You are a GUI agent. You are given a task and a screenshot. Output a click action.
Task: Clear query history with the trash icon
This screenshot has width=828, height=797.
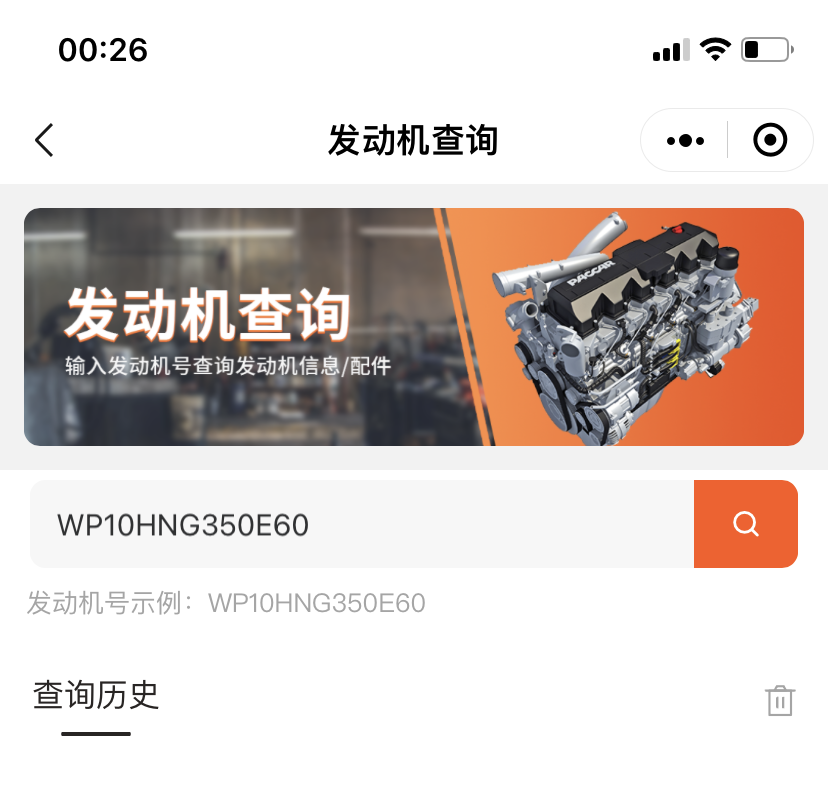click(x=780, y=700)
